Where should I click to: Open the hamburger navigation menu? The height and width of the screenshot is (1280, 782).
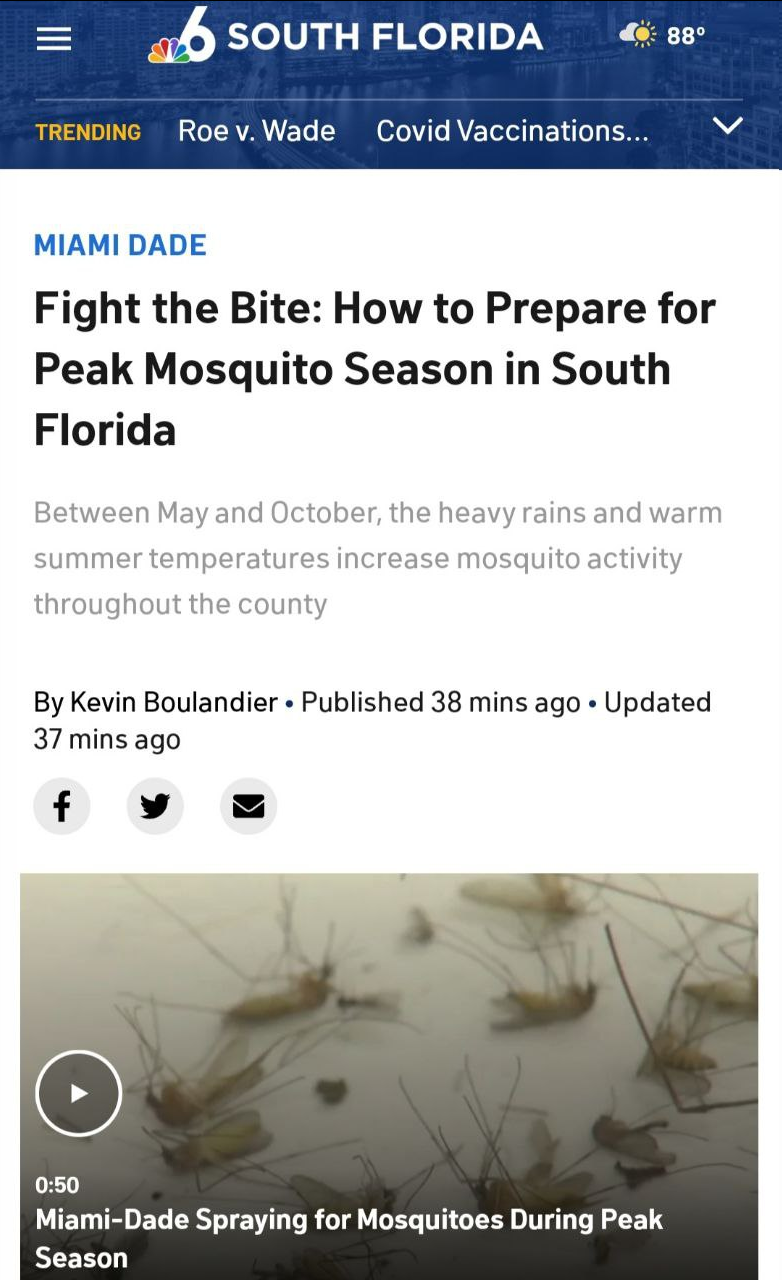54,38
